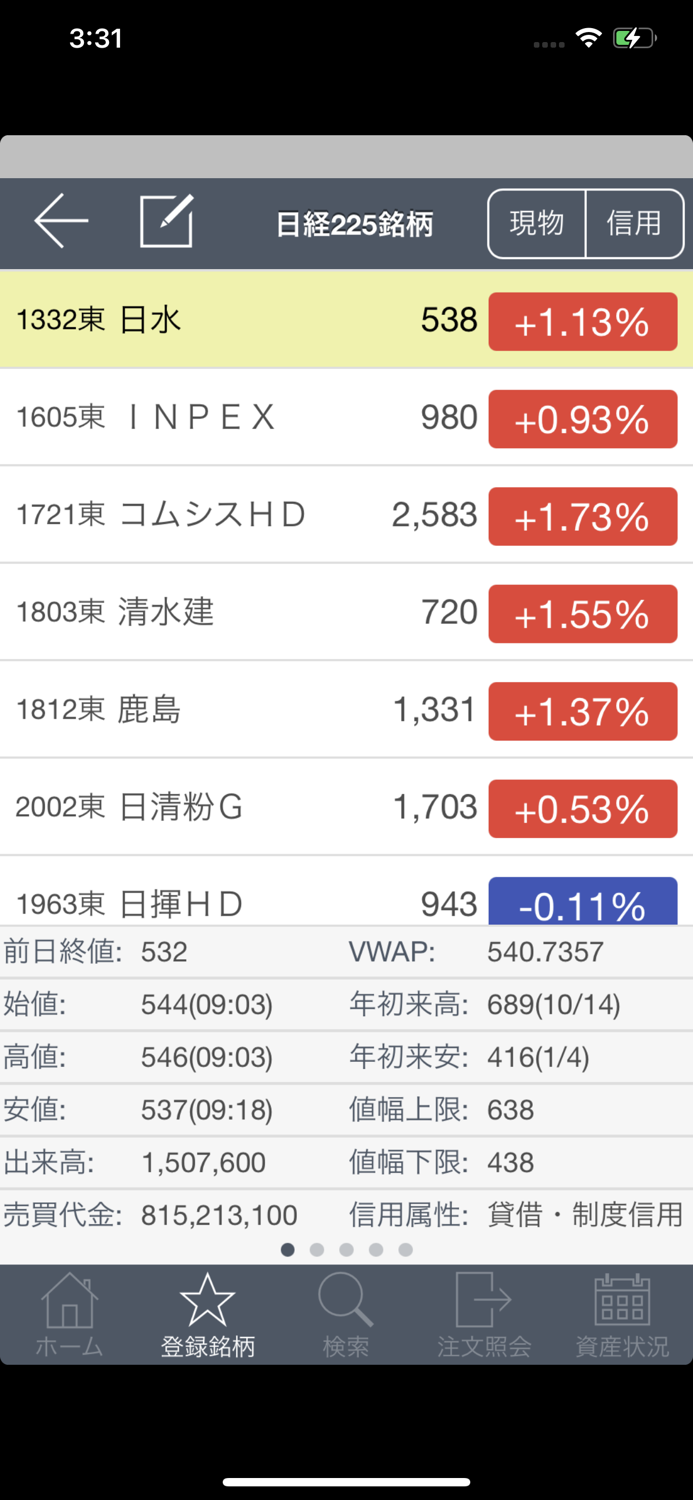693x1500 pixels.
Task: Switch to 信用 trading
Action: (634, 223)
